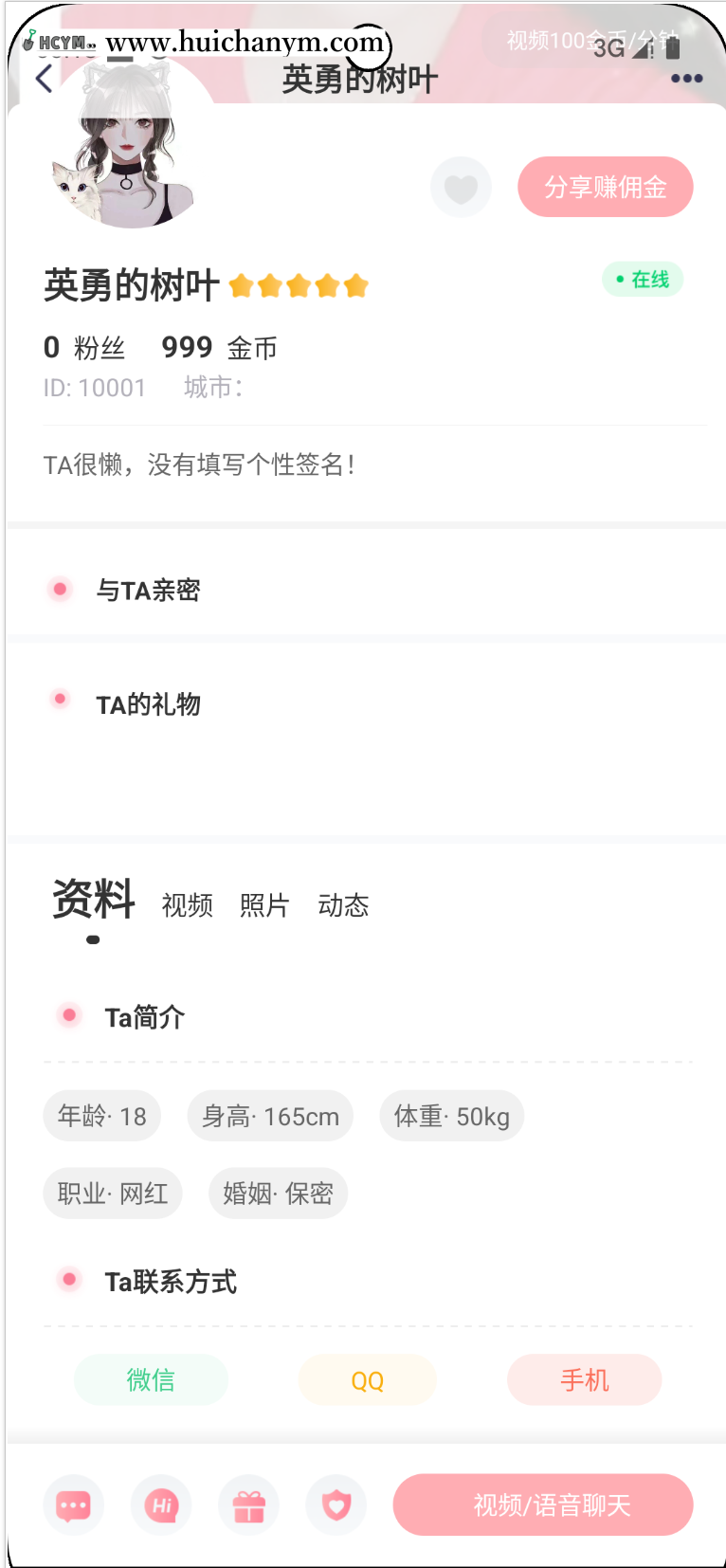The image size is (726, 1568).
Task: Open the three-dot options menu
Action: click(x=685, y=79)
